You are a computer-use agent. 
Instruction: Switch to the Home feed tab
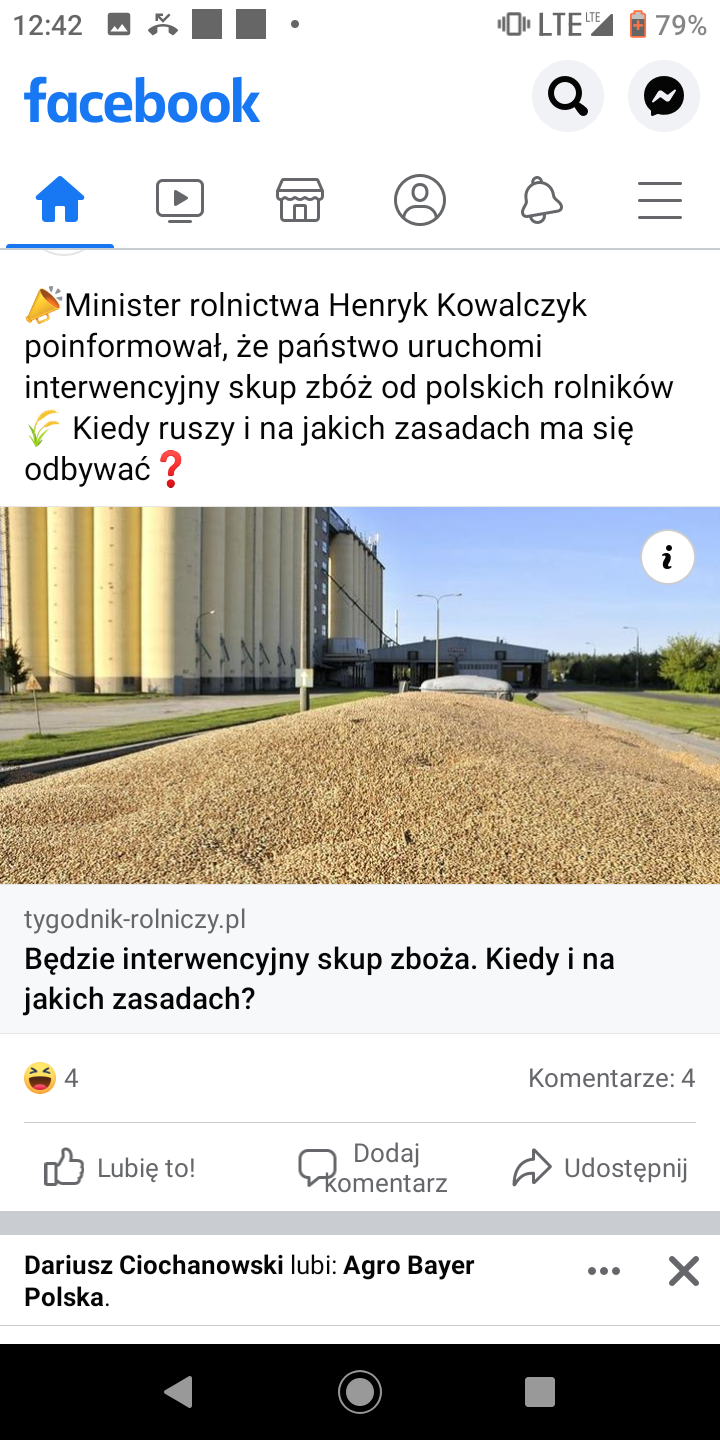tap(60, 200)
